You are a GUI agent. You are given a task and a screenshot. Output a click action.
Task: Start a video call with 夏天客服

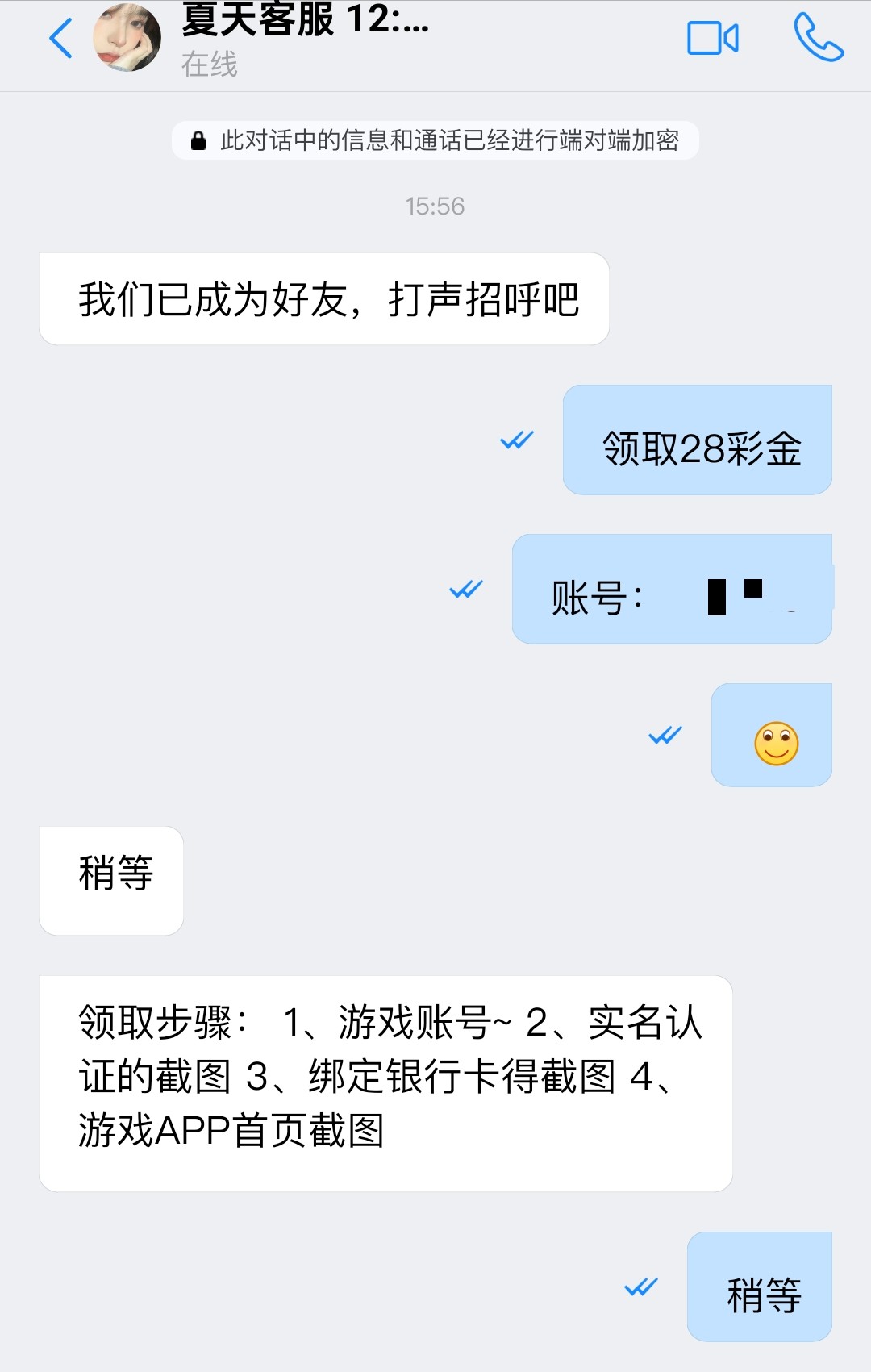[712, 38]
